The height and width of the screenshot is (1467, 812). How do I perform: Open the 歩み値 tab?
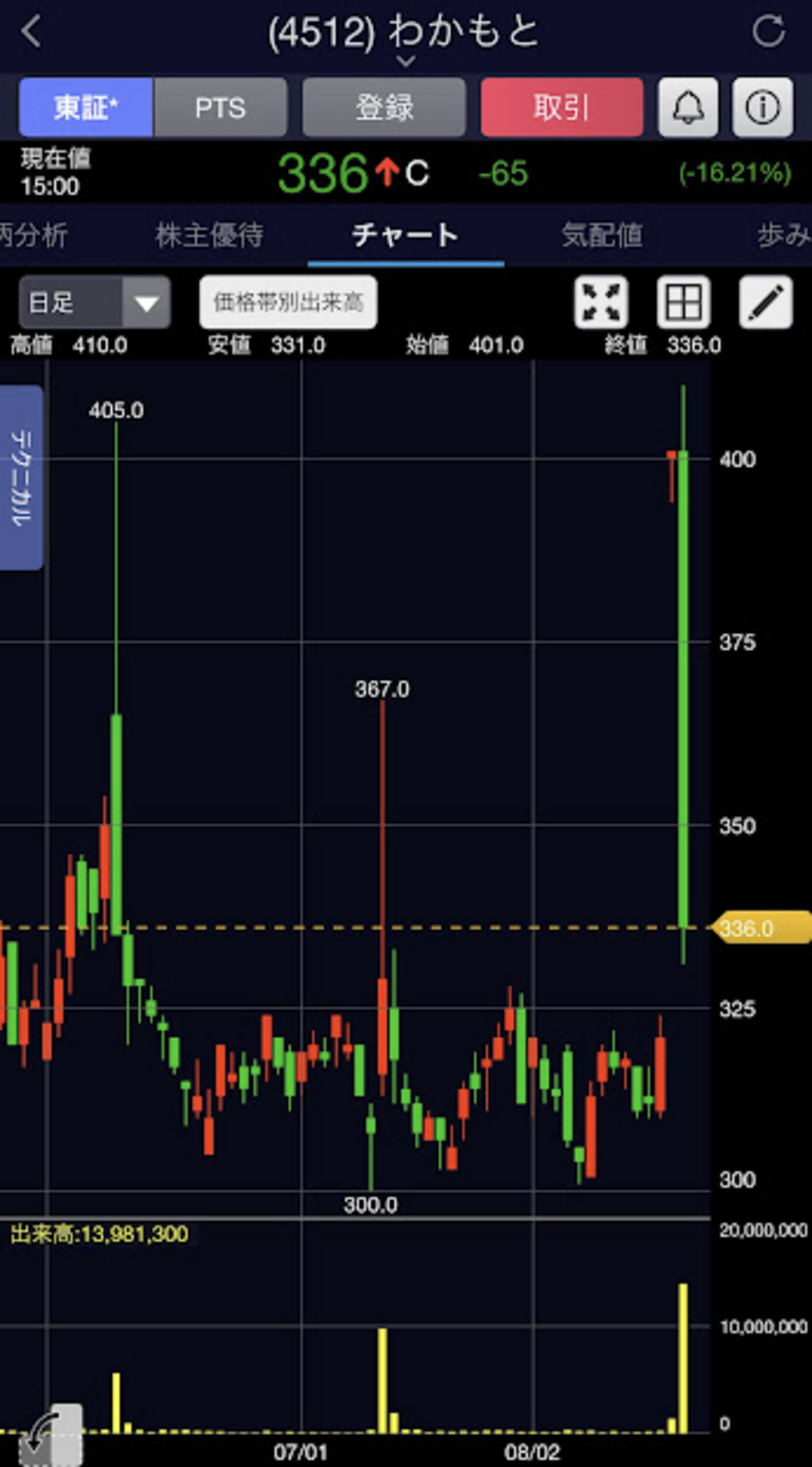[x=784, y=236]
